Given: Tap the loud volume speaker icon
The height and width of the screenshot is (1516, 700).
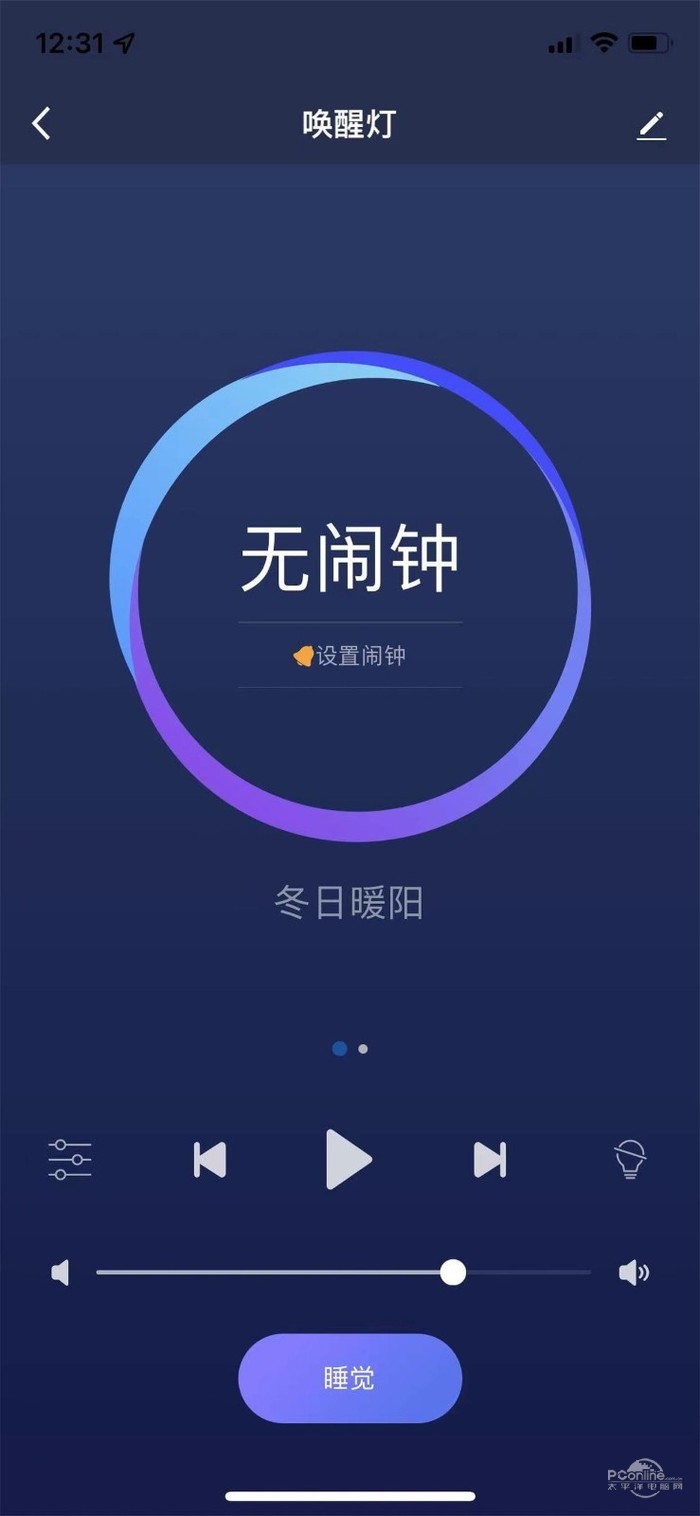Looking at the screenshot, I should [x=634, y=1273].
